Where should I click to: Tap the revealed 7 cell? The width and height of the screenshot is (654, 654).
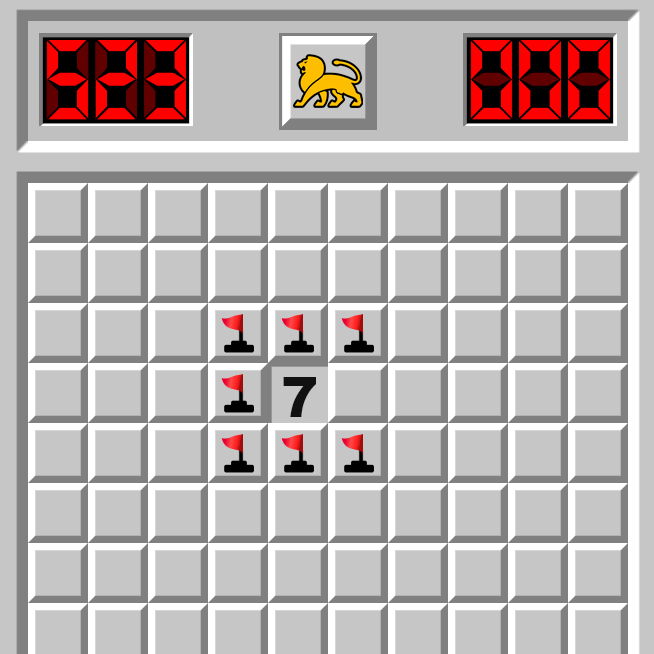pyautogui.click(x=298, y=394)
